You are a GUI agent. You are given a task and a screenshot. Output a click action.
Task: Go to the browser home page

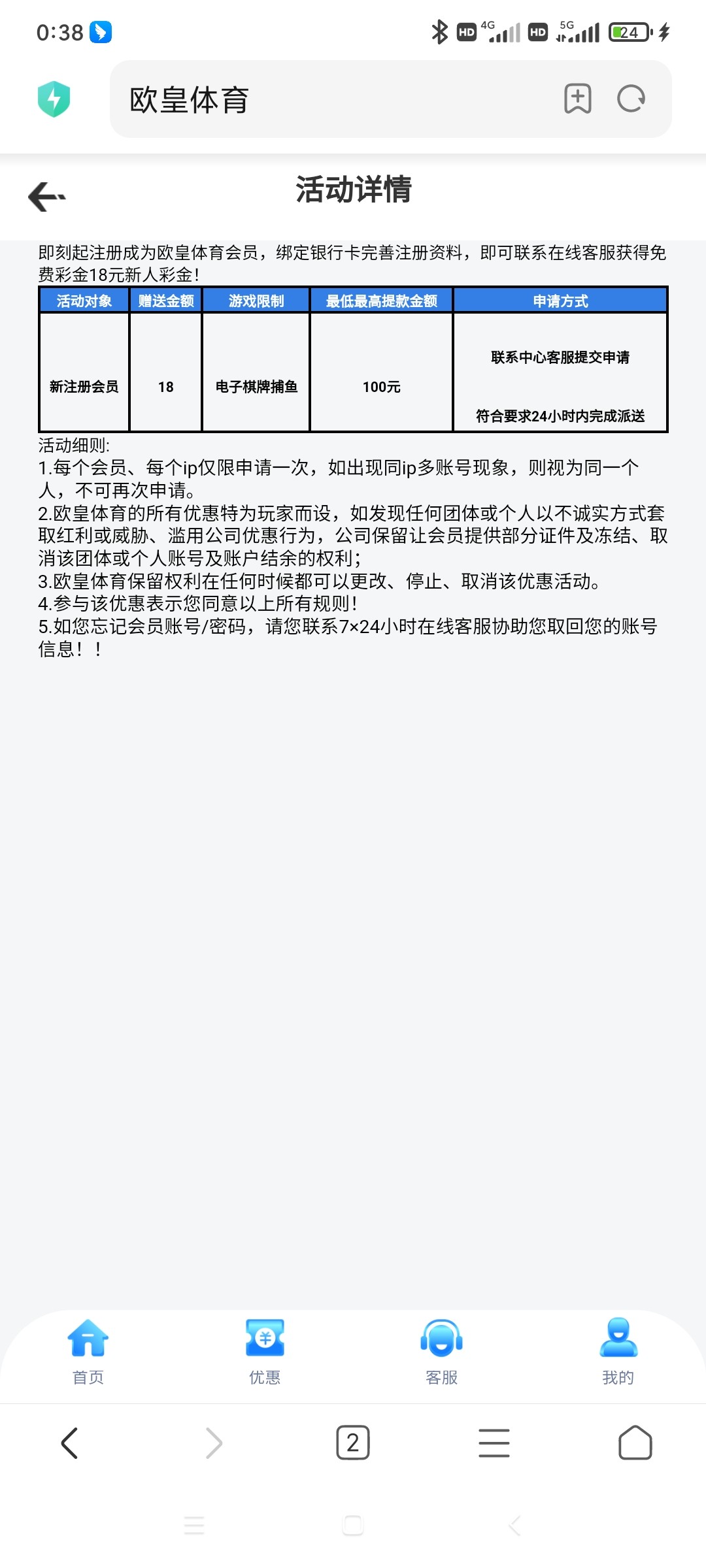[x=635, y=1443]
